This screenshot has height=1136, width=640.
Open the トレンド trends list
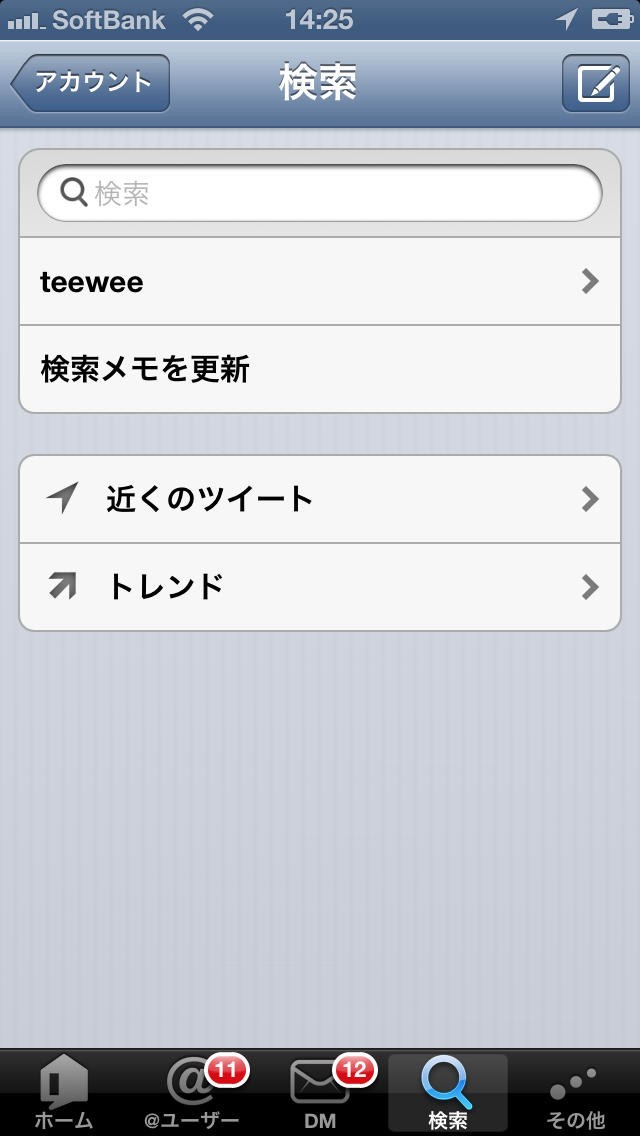point(320,586)
